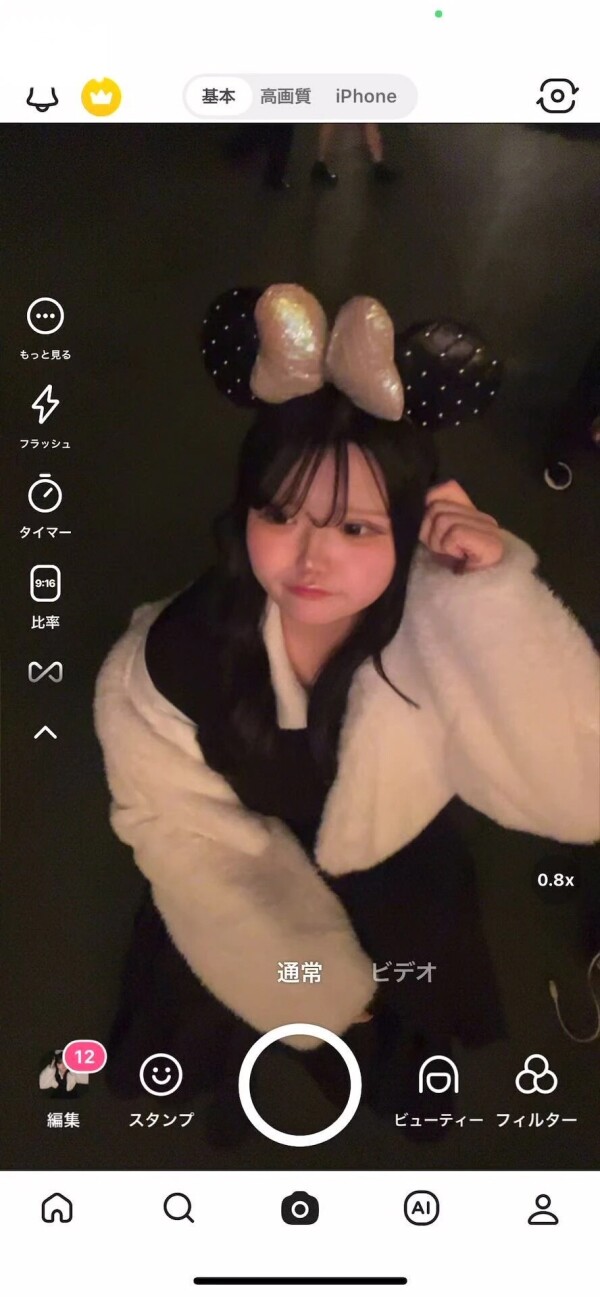Flip the camera with the switch icon
This screenshot has height=1297, width=600.
(x=557, y=96)
